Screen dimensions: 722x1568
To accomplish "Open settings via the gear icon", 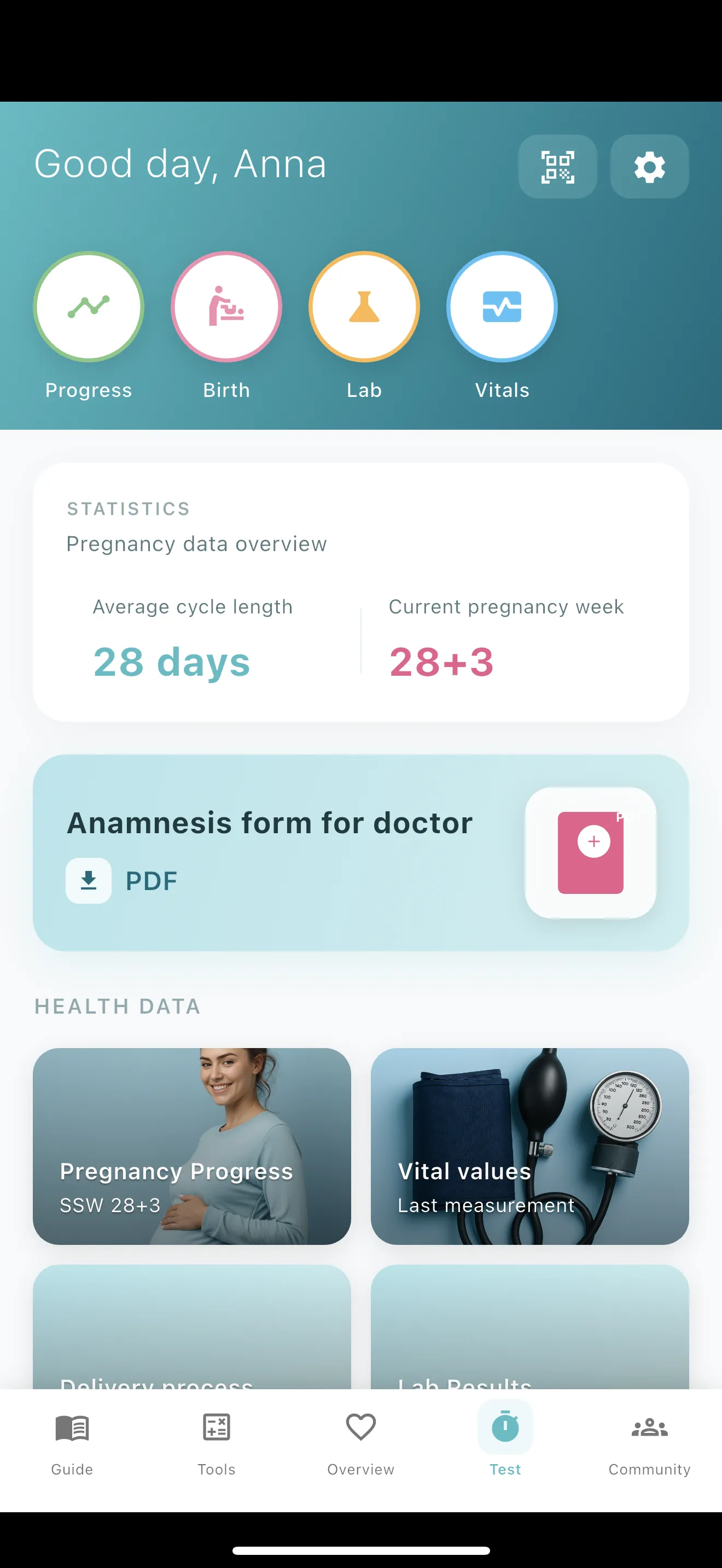I will 649,167.
